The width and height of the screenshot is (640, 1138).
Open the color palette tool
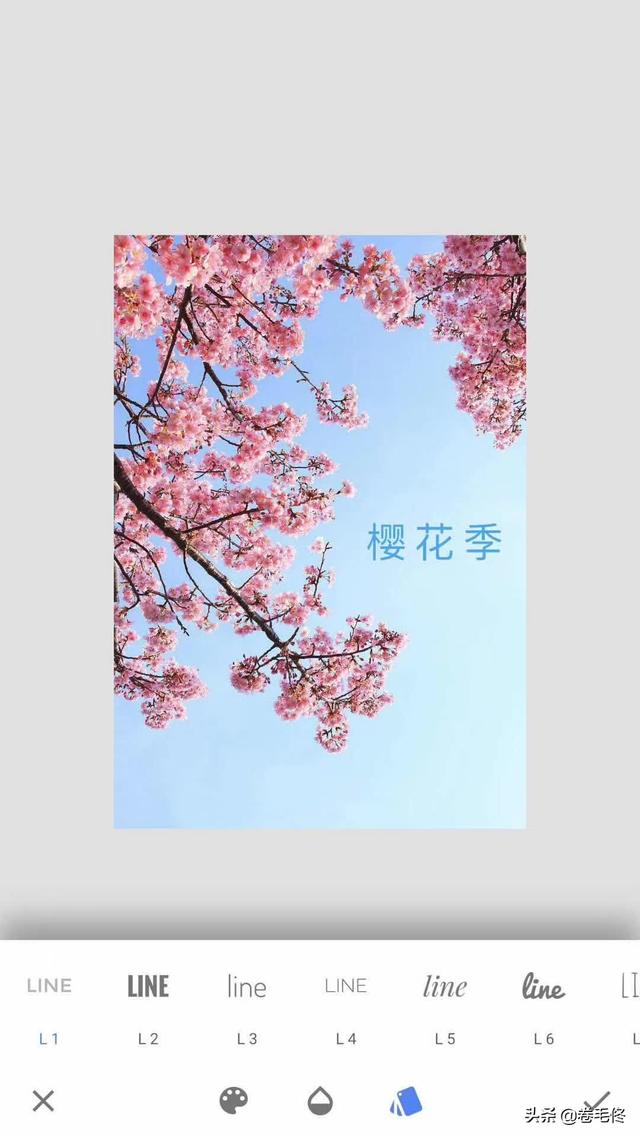point(234,1101)
